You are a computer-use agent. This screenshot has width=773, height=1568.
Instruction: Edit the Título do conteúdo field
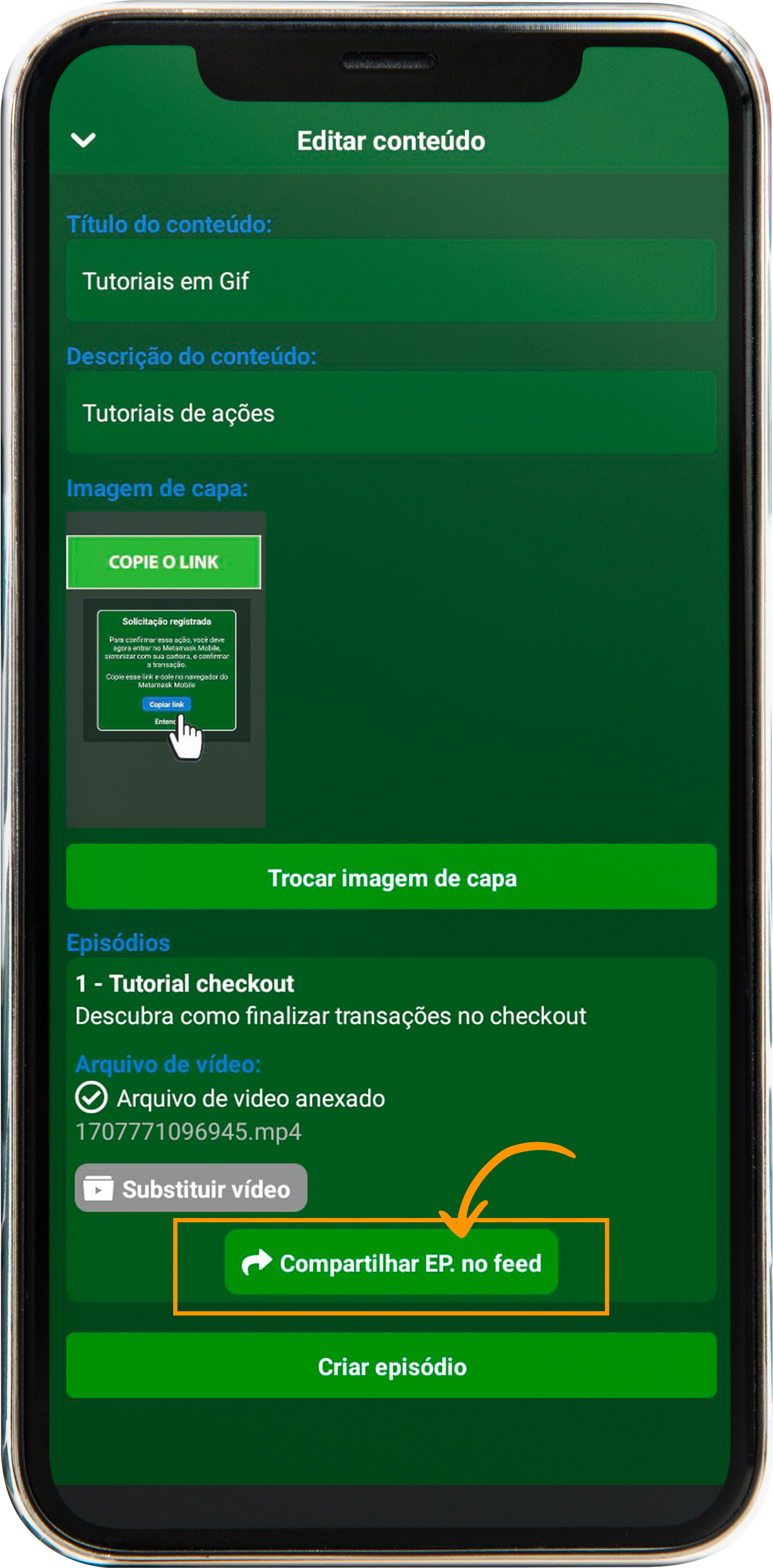pos(390,281)
